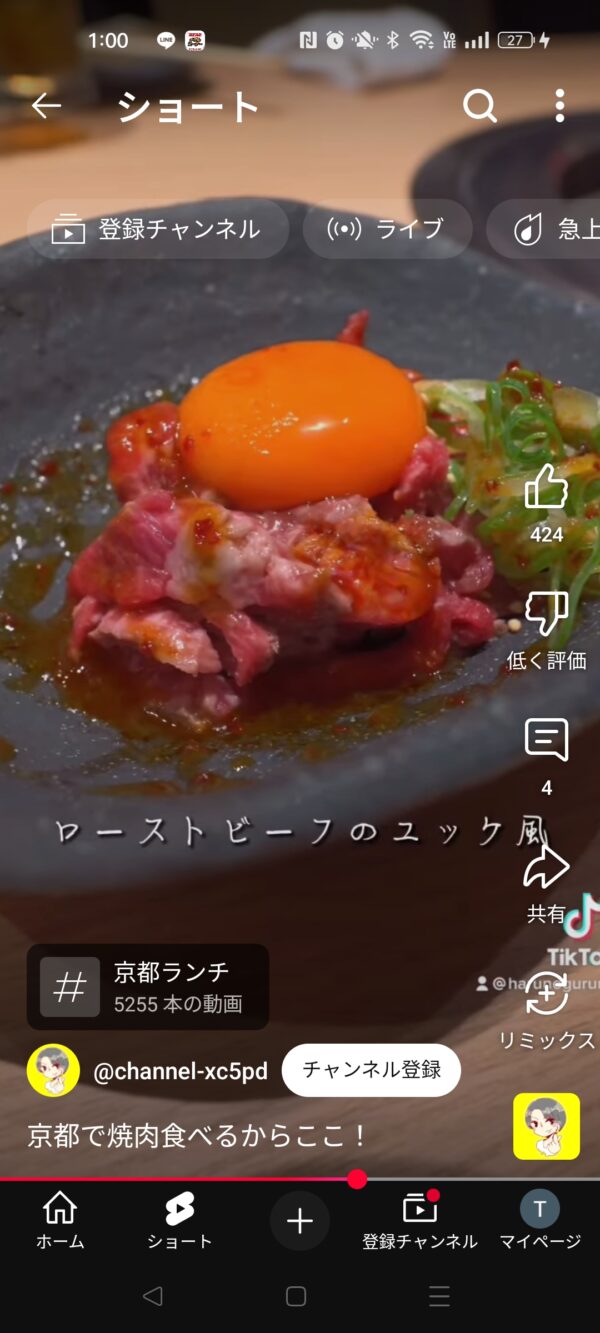Tap the system back button

[x=152, y=1297]
